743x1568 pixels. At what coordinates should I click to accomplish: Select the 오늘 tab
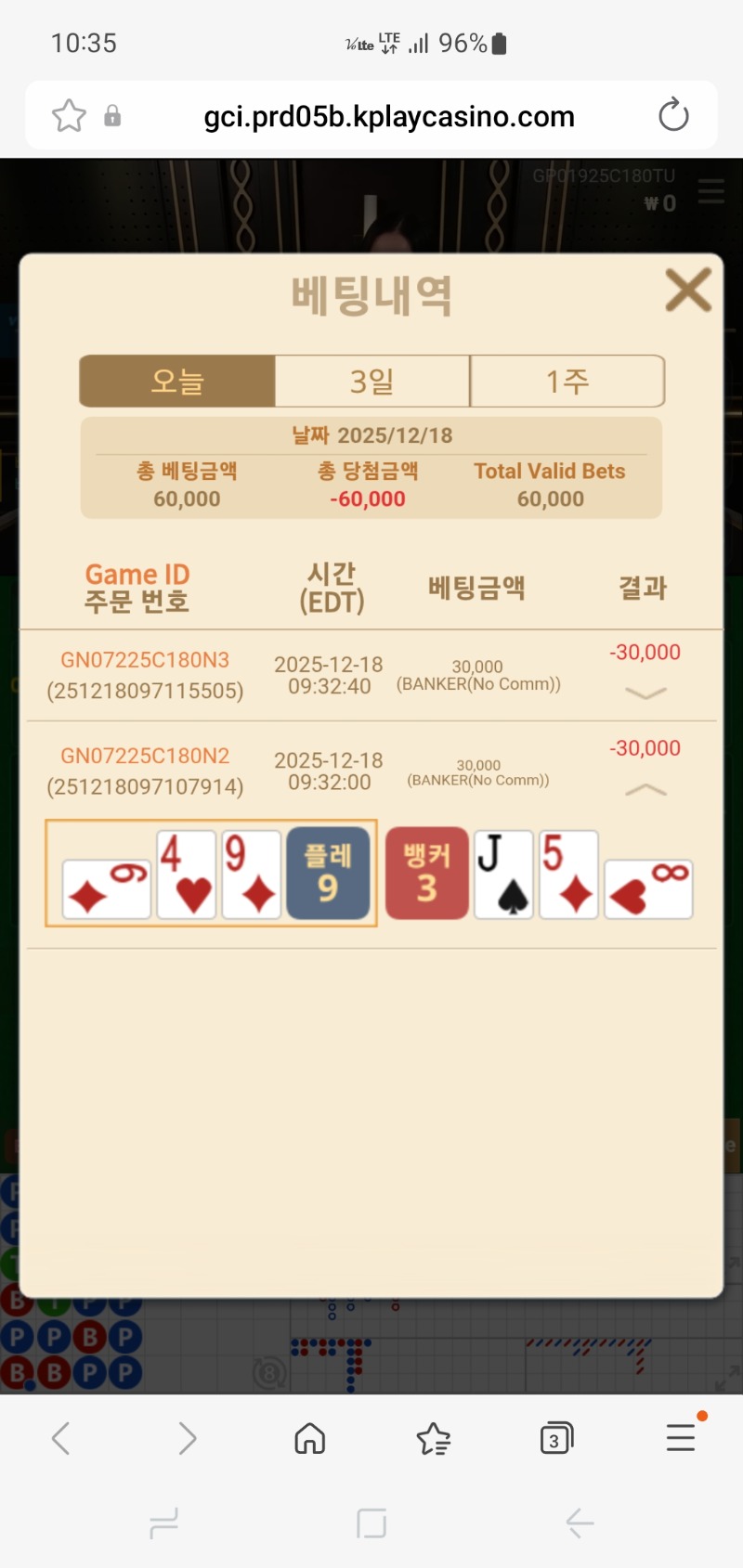pos(177,381)
